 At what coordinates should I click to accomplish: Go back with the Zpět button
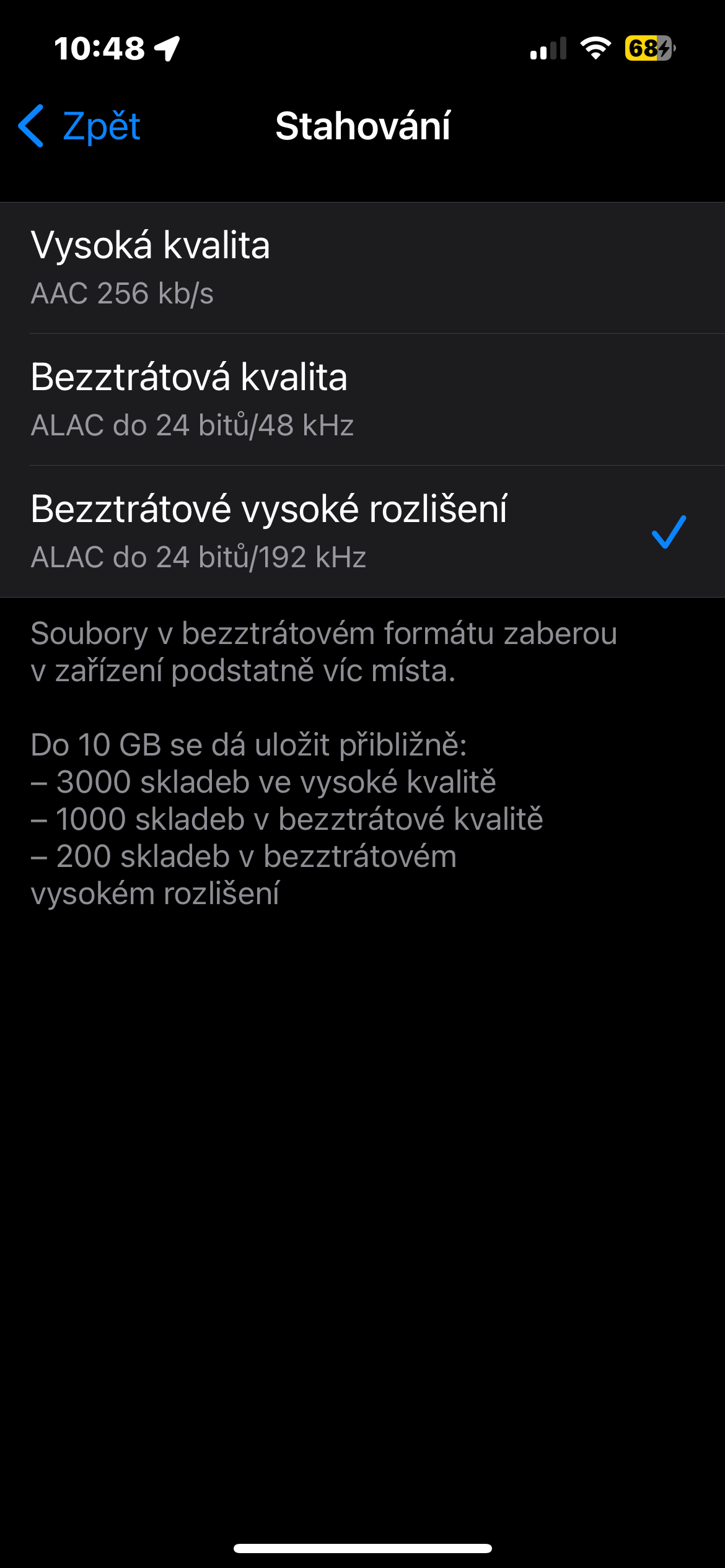(81, 126)
